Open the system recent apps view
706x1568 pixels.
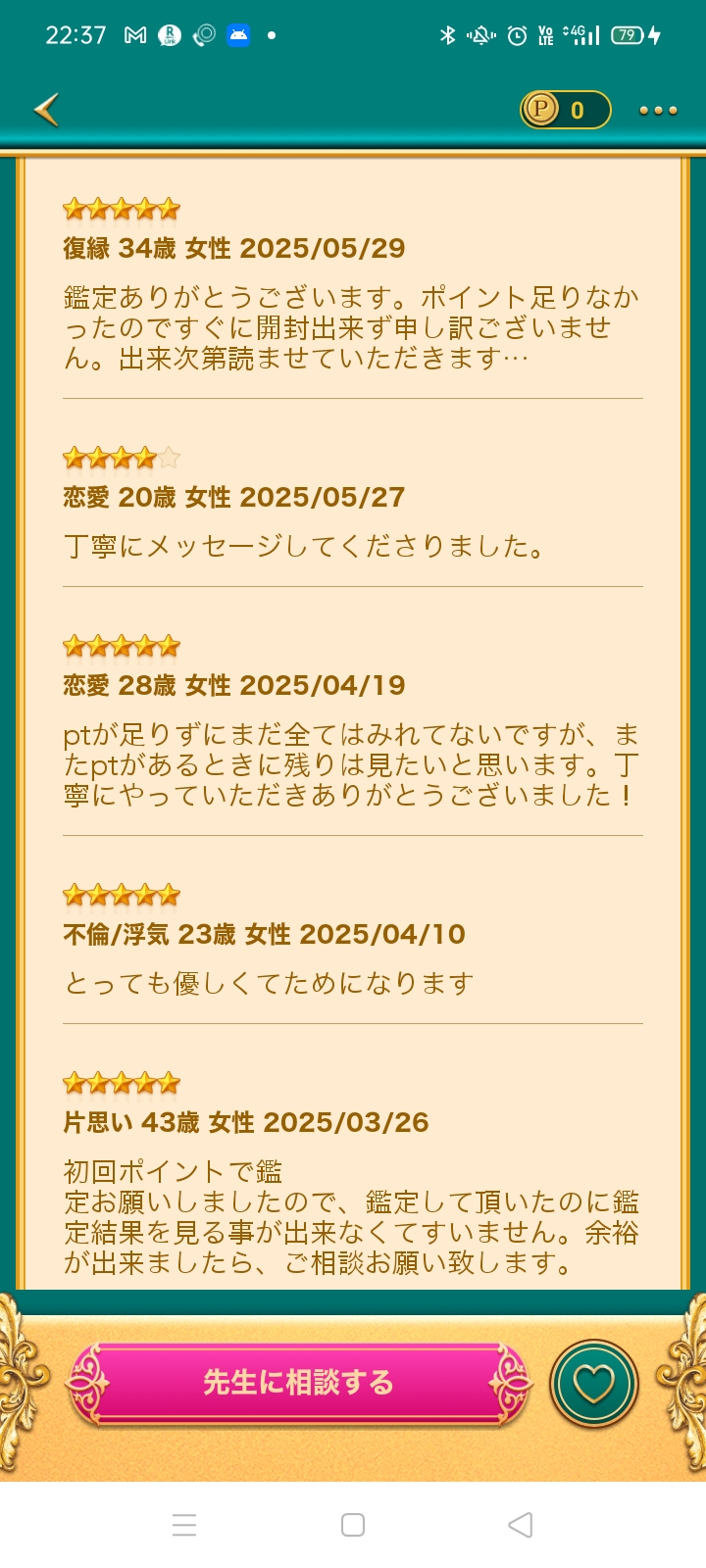[184, 1525]
